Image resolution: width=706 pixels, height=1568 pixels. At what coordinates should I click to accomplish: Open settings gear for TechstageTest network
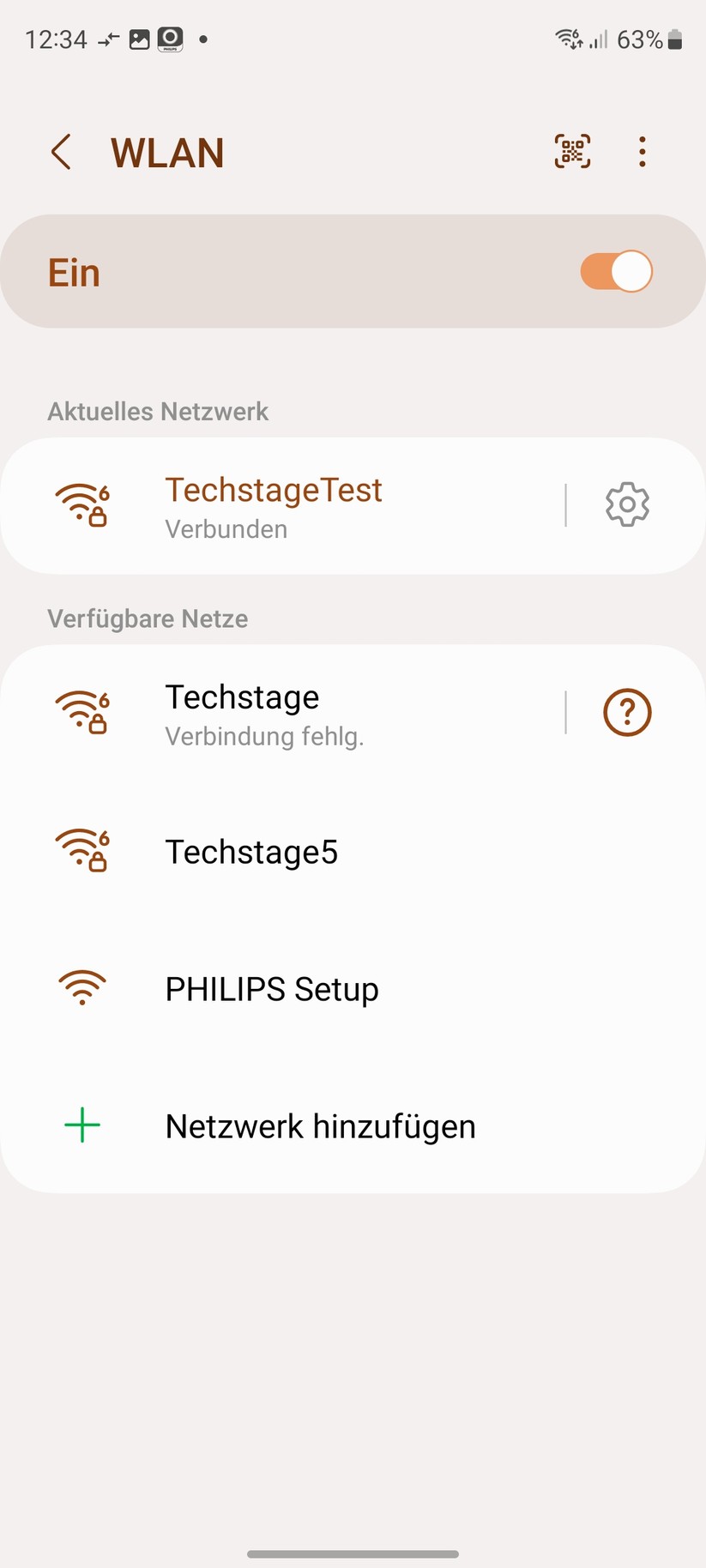(626, 505)
